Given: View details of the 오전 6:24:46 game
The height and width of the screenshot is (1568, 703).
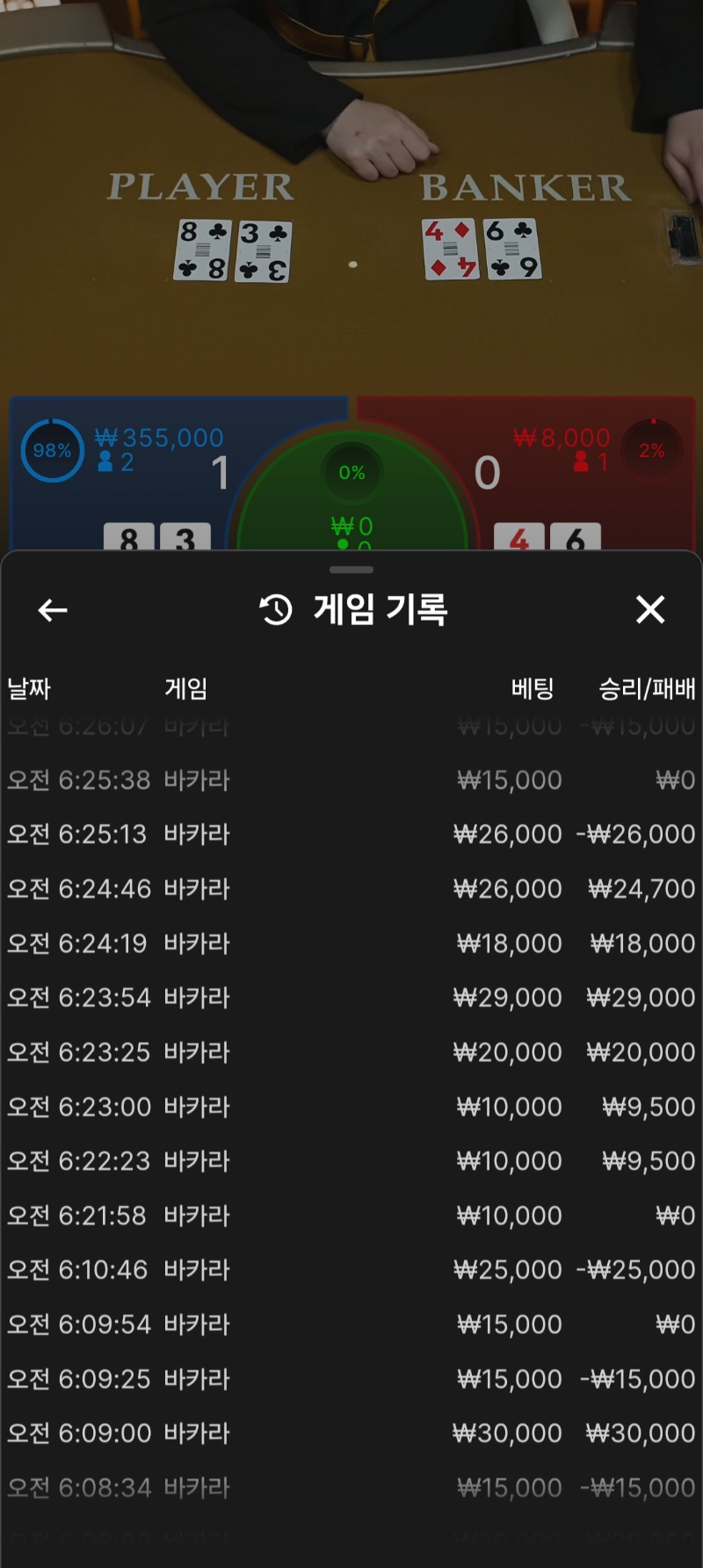Looking at the screenshot, I should tap(351, 889).
